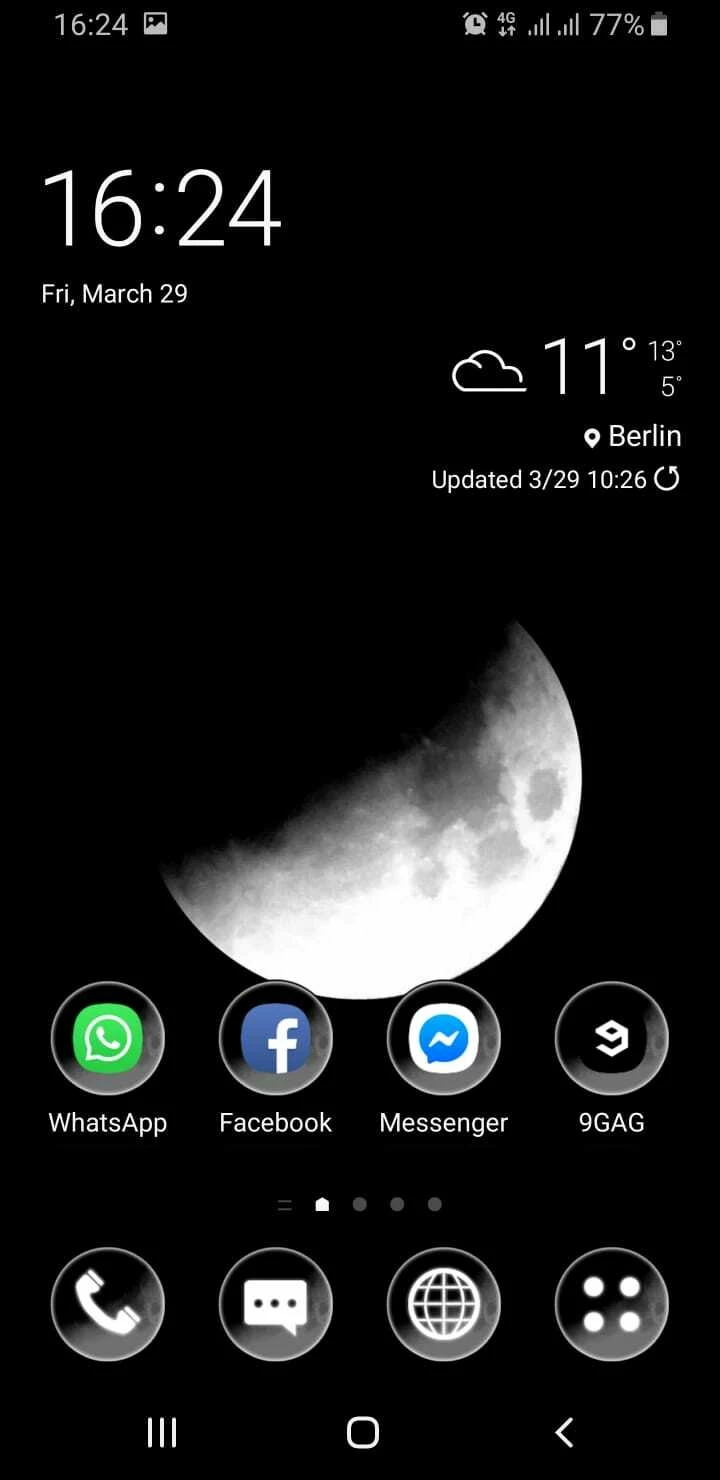The height and width of the screenshot is (1480, 720).
Task: Open the clock widget showing 16:24
Action: coord(161,208)
